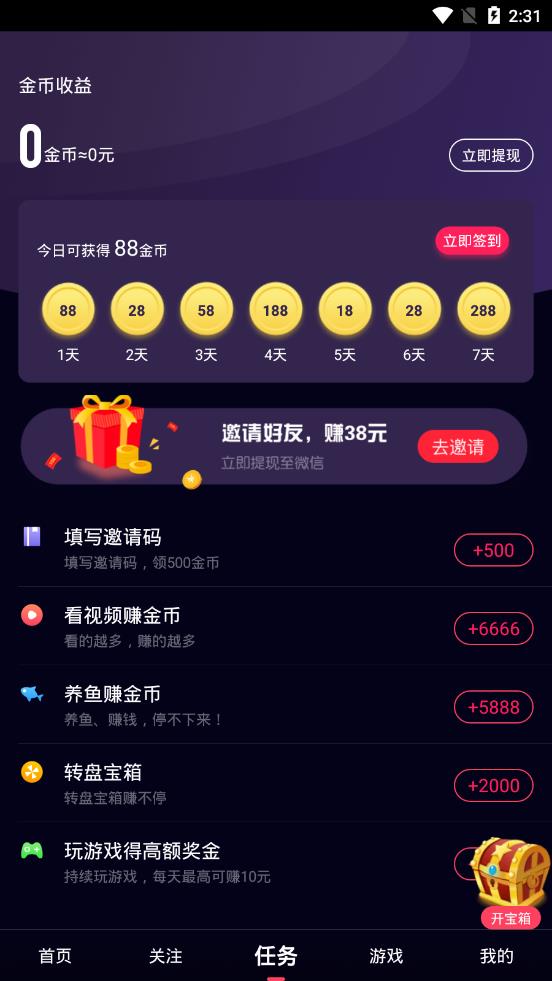
Task: Open the 填写邀请码 task row
Action: [276, 549]
